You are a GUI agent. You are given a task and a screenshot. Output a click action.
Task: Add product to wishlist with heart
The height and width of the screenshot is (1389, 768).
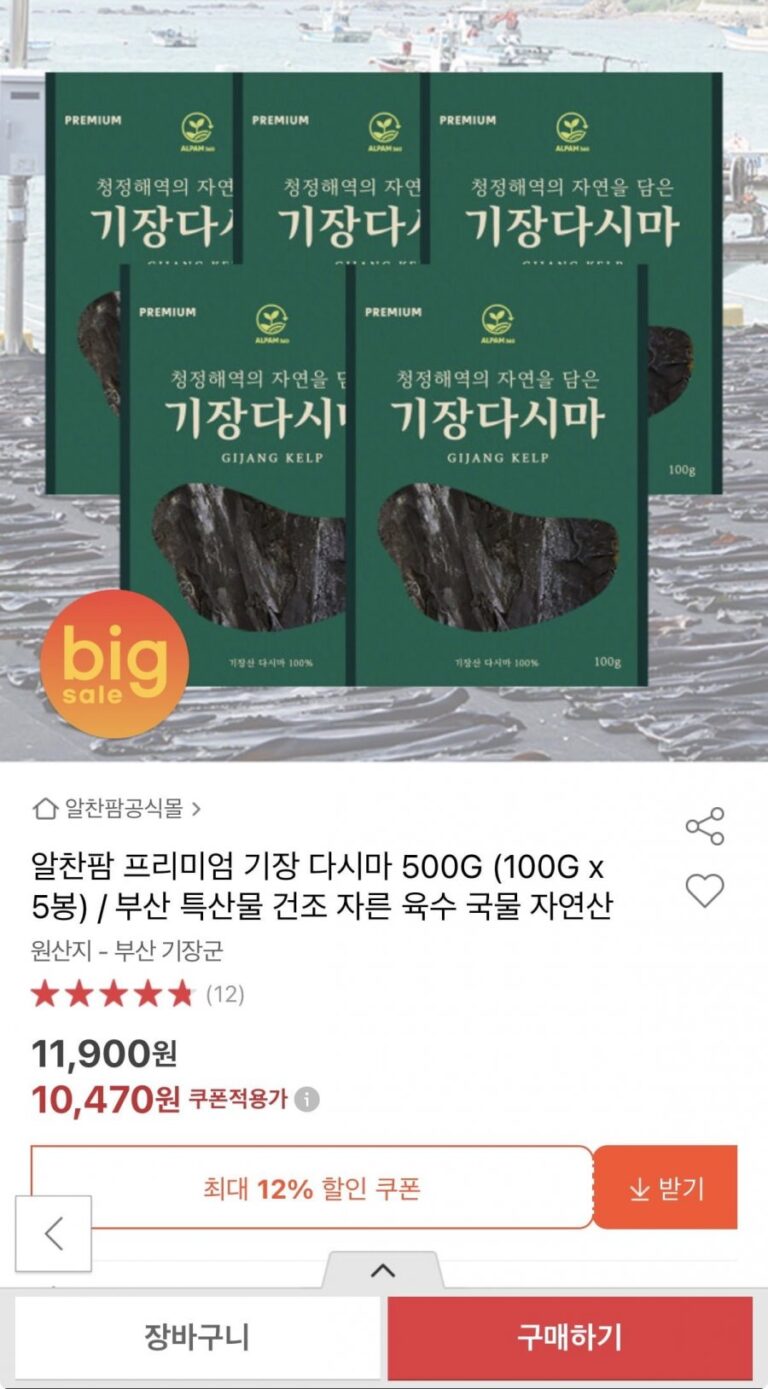click(704, 890)
